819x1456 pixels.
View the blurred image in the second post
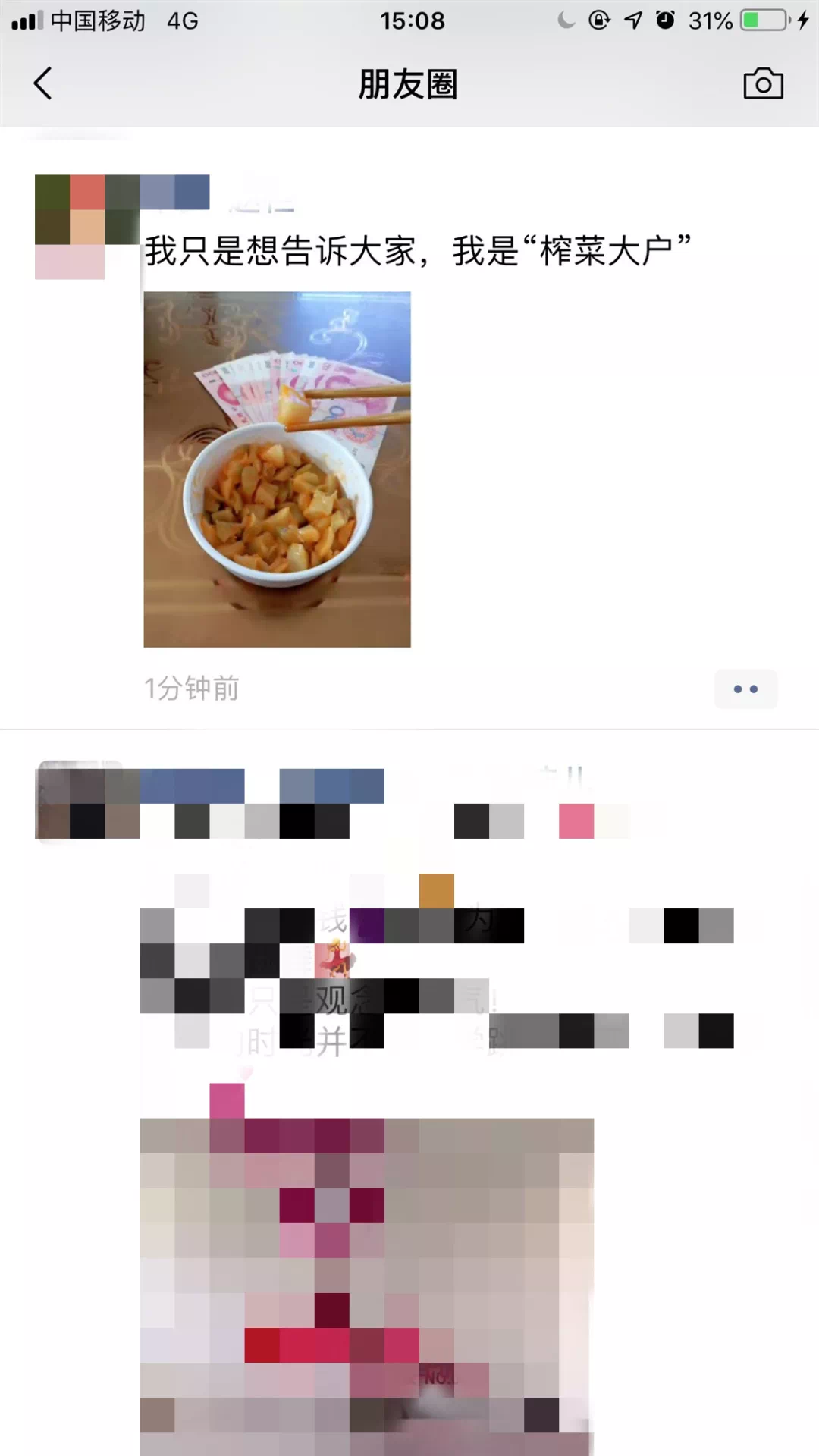(x=366, y=1285)
